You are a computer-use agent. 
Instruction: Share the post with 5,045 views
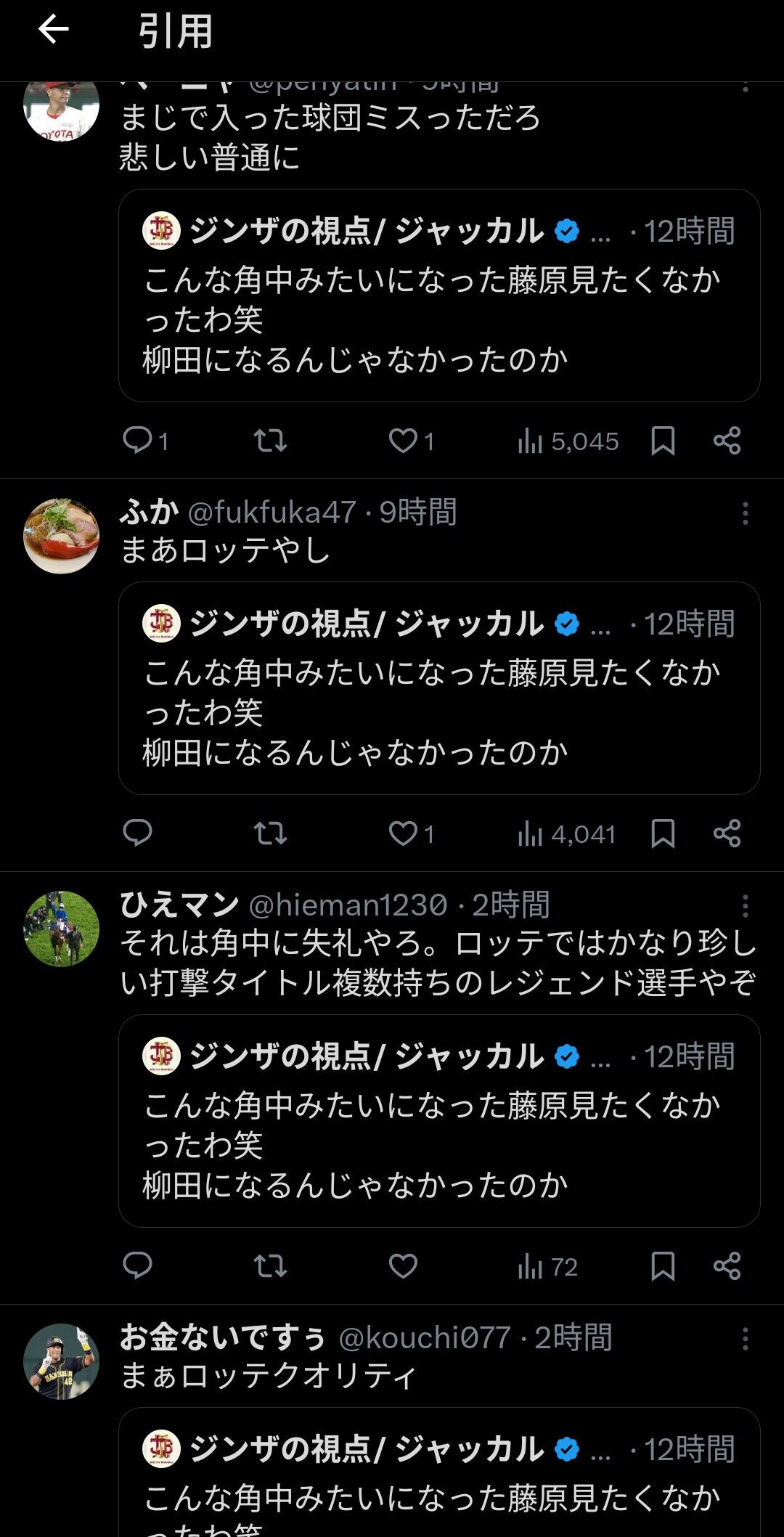(727, 440)
